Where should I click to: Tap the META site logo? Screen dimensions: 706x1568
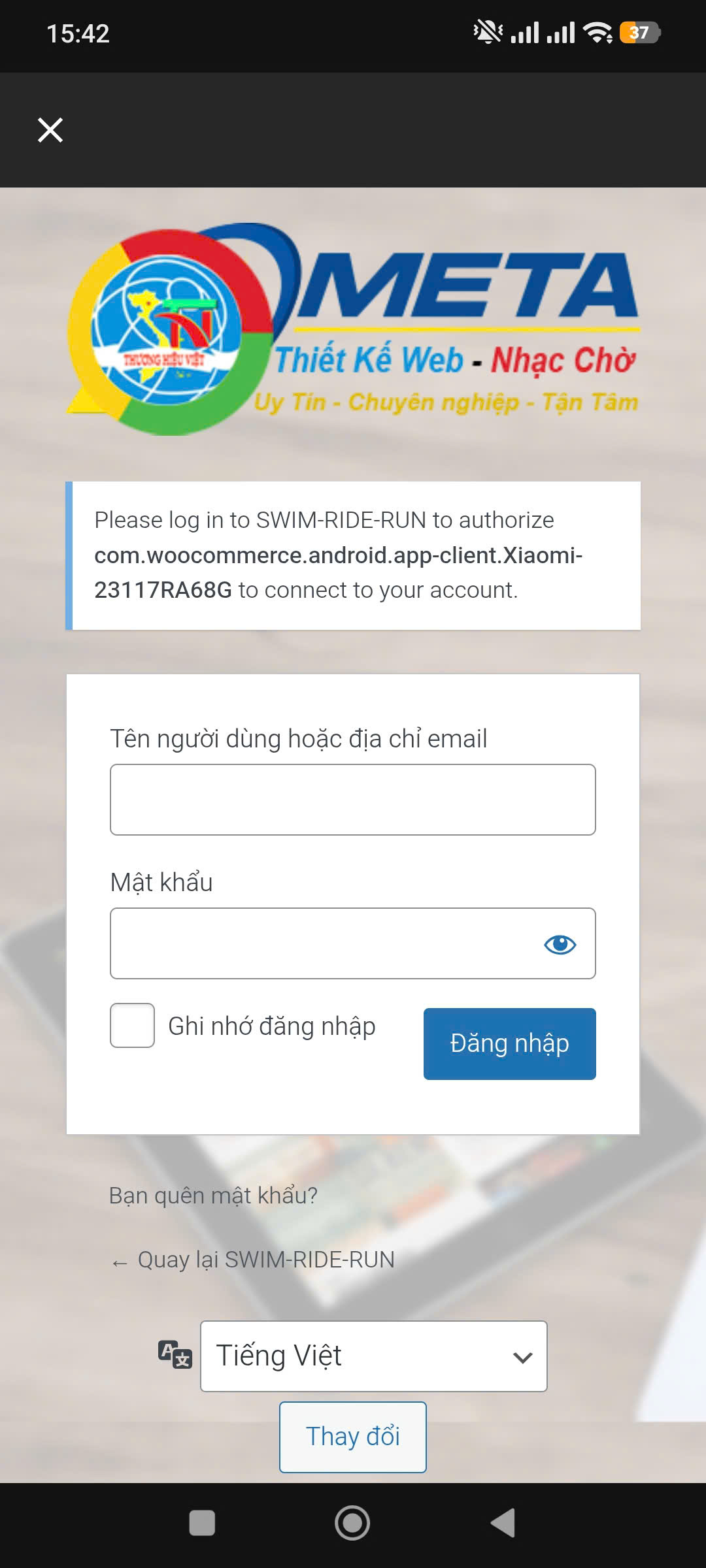[353, 330]
